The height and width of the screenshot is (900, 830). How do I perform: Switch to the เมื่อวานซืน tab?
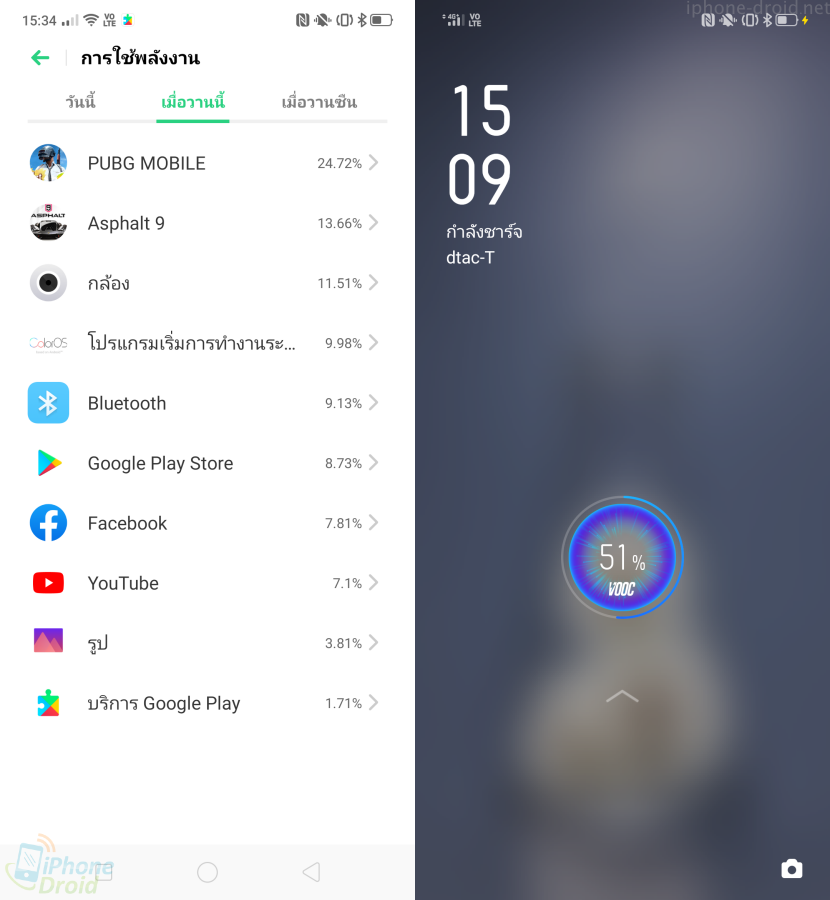tap(319, 102)
